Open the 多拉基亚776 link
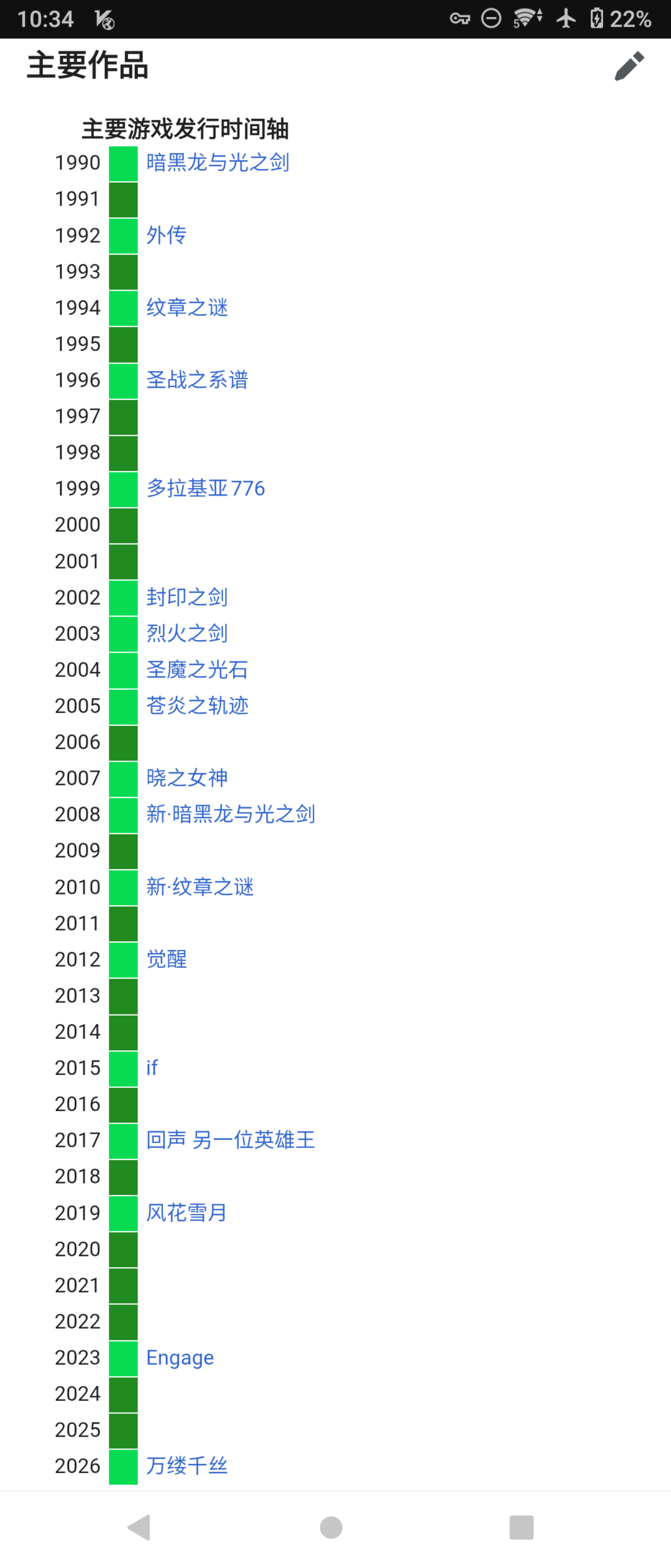Screen dimensions: 671x1568 [x=206, y=488]
